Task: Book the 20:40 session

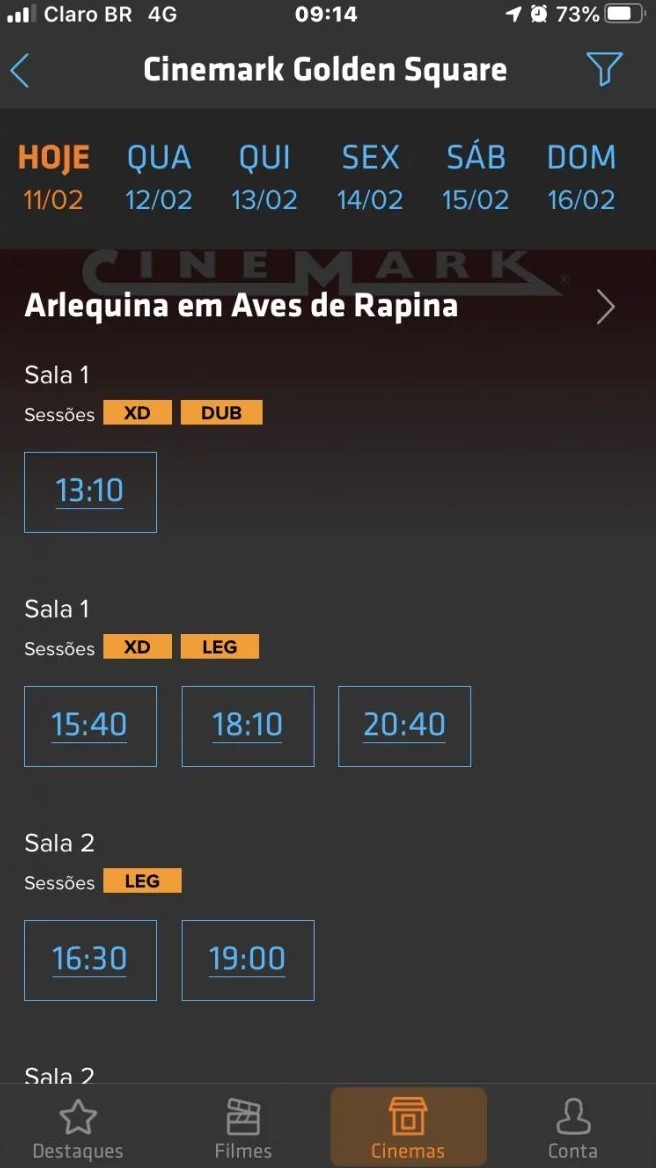Action: [404, 726]
